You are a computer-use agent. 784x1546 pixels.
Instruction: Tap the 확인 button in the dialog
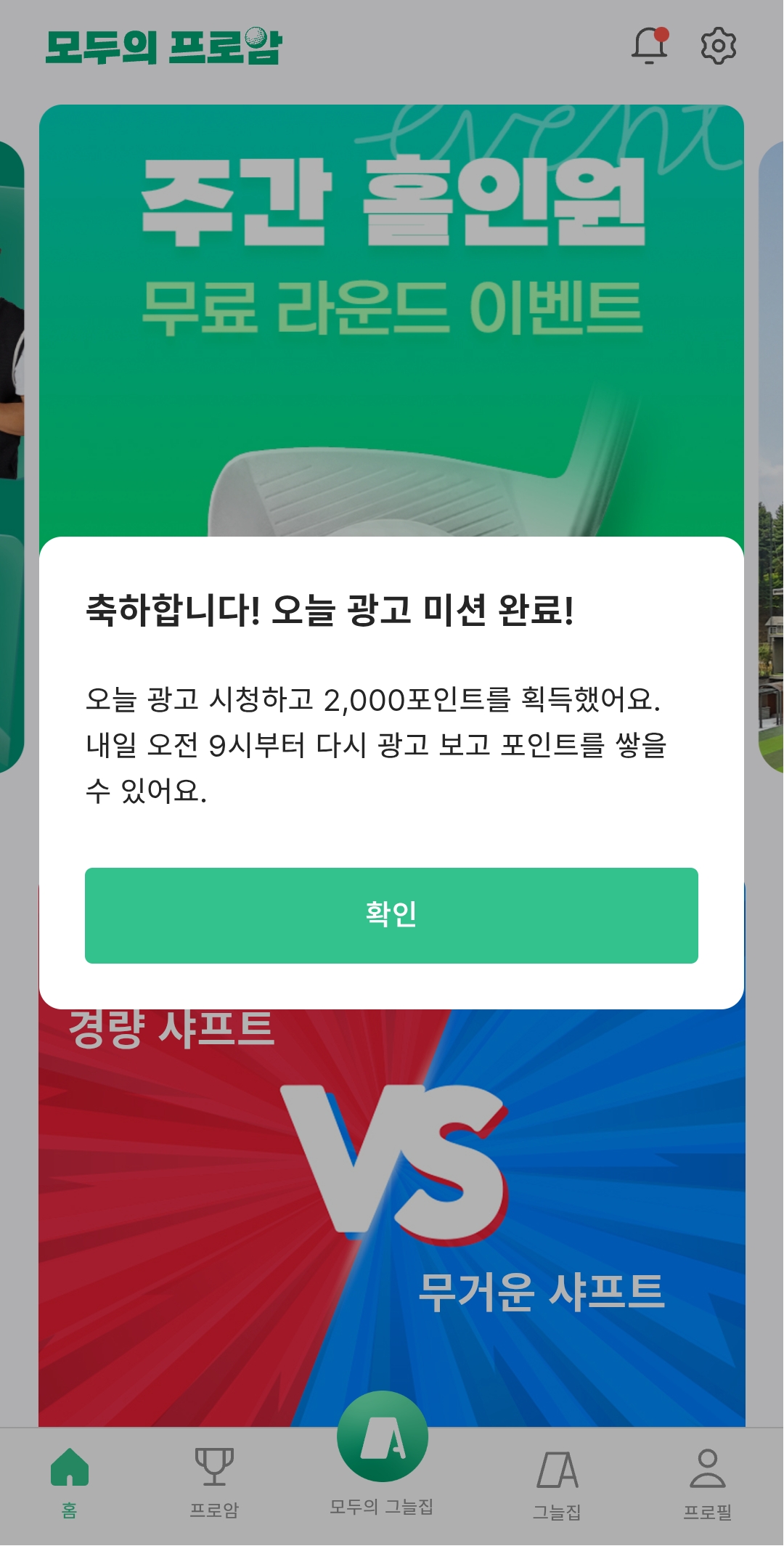tap(391, 915)
